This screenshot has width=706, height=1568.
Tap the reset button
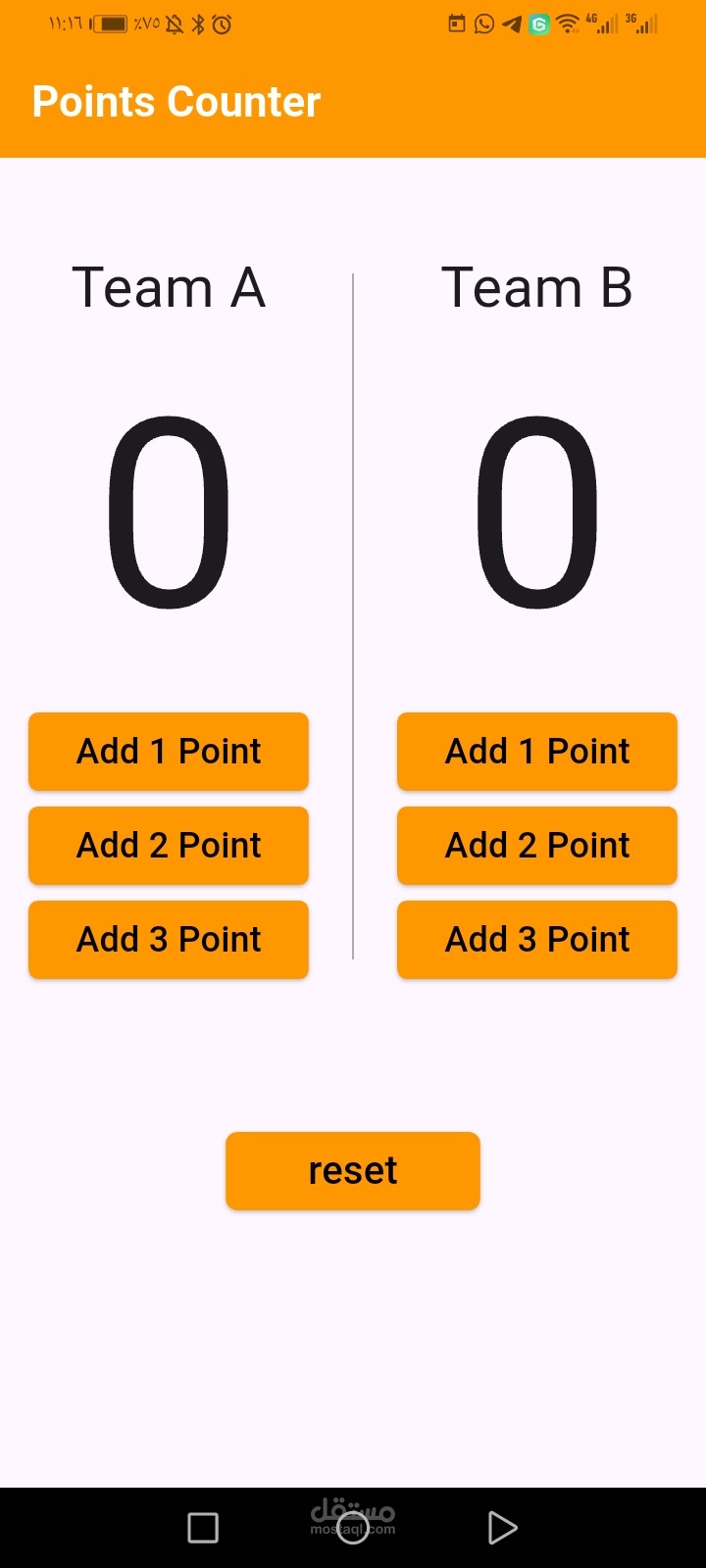(353, 1171)
